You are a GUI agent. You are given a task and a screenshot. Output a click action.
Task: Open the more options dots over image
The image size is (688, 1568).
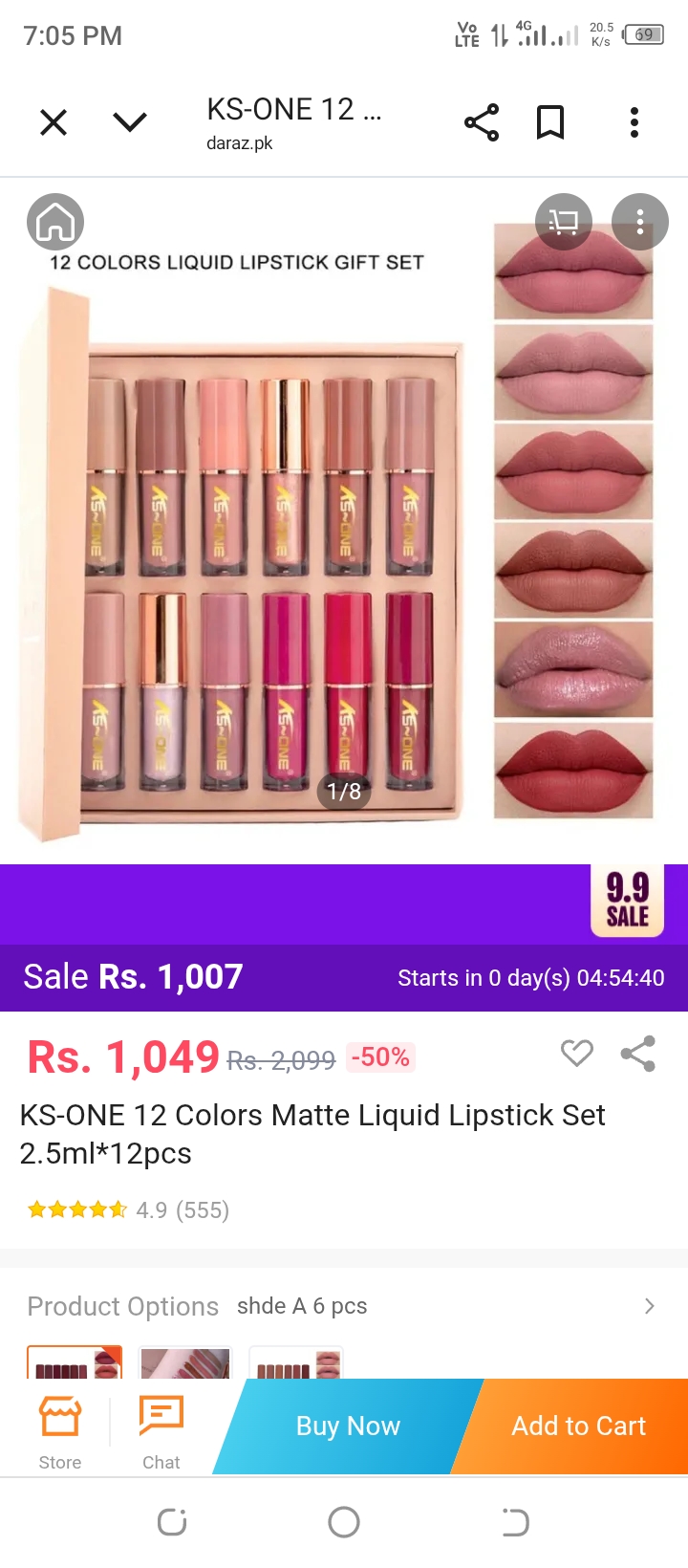[639, 223]
